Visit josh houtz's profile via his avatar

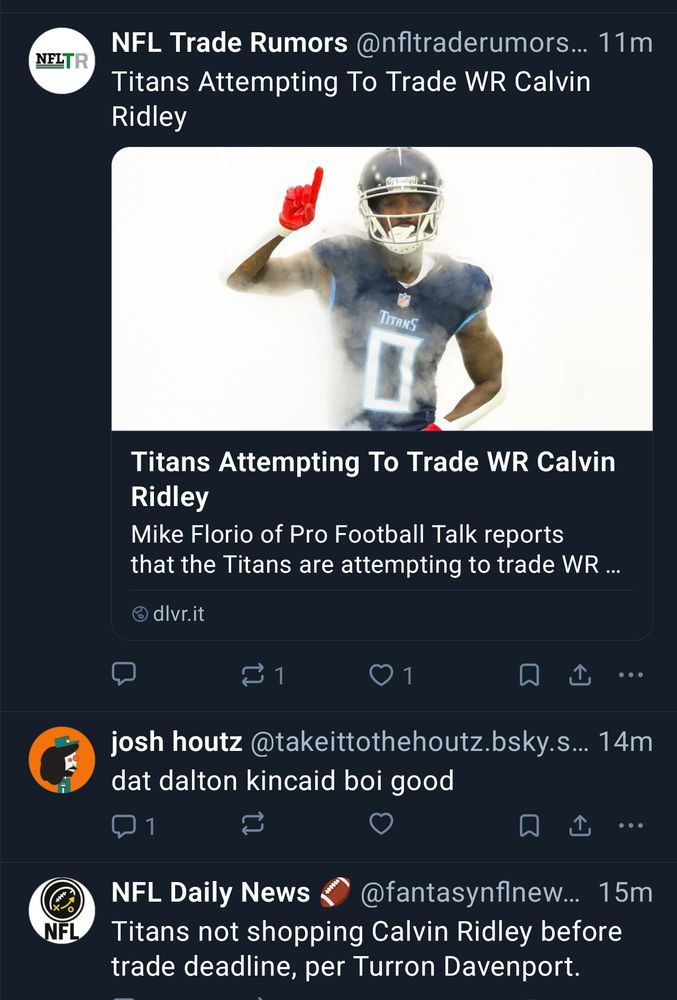point(61,760)
